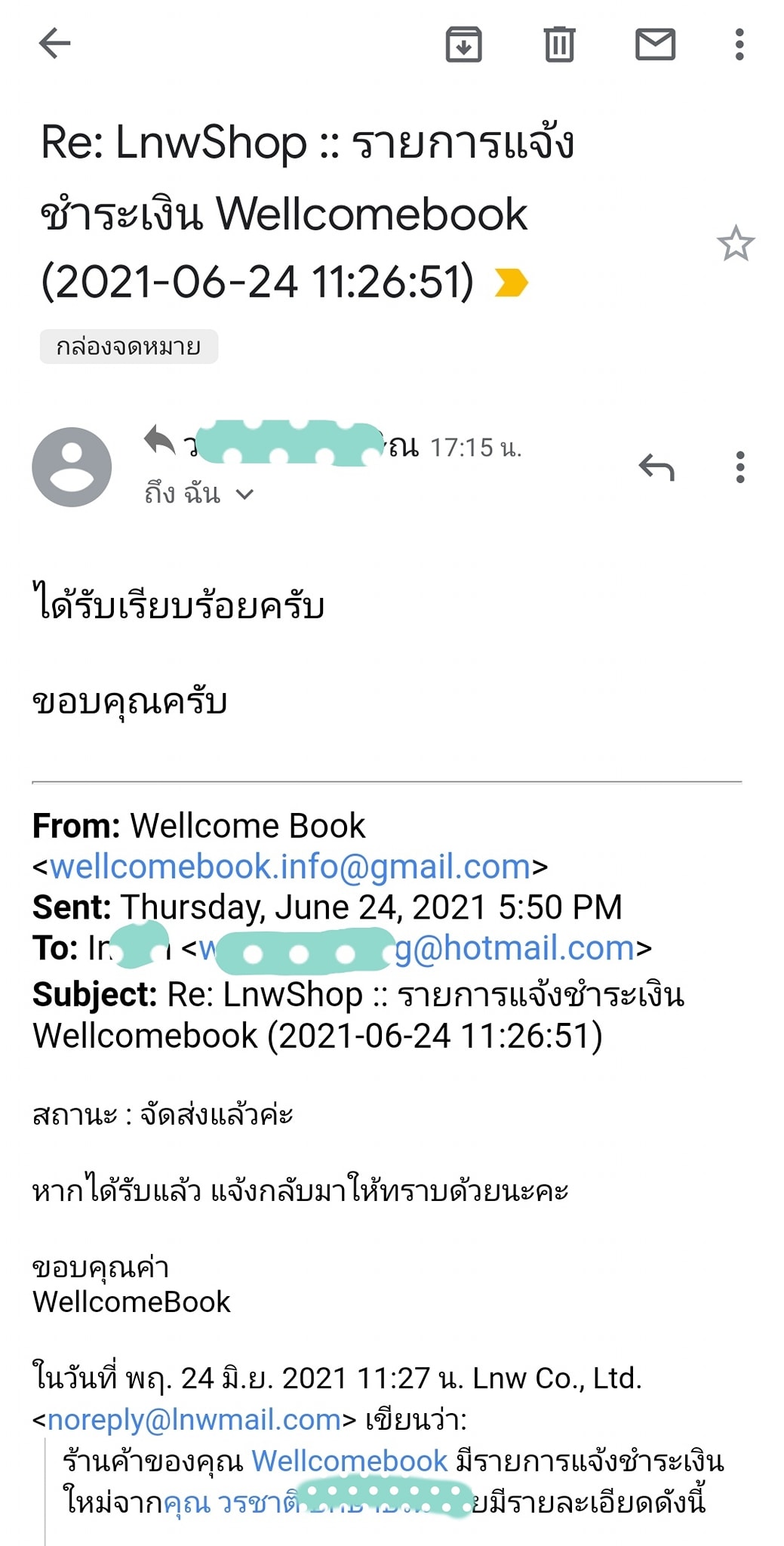The height and width of the screenshot is (1546, 784).
Task: Delete this email
Action: coord(559,44)
